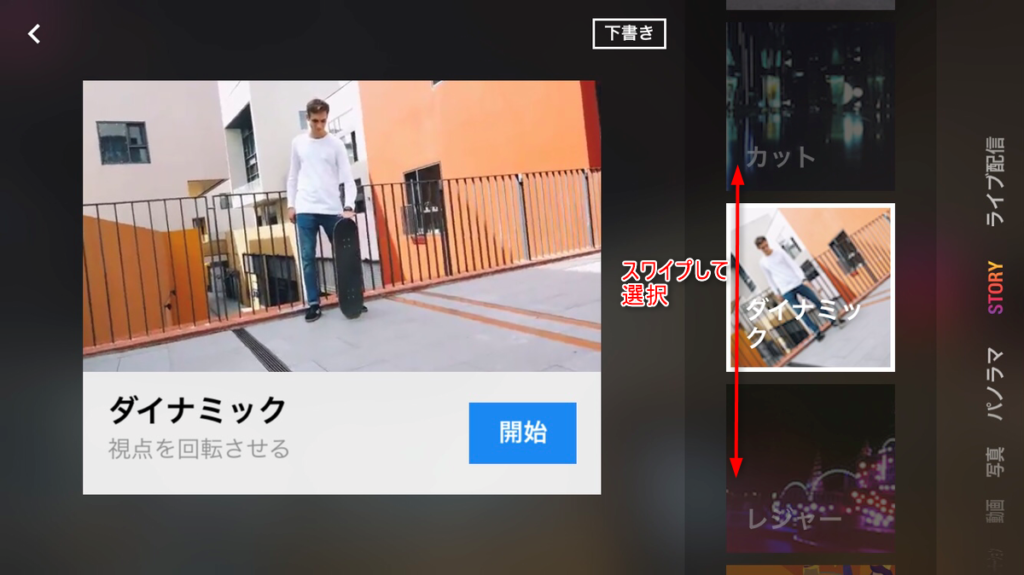Switch to ライブ配信 mode

(995, 181)
